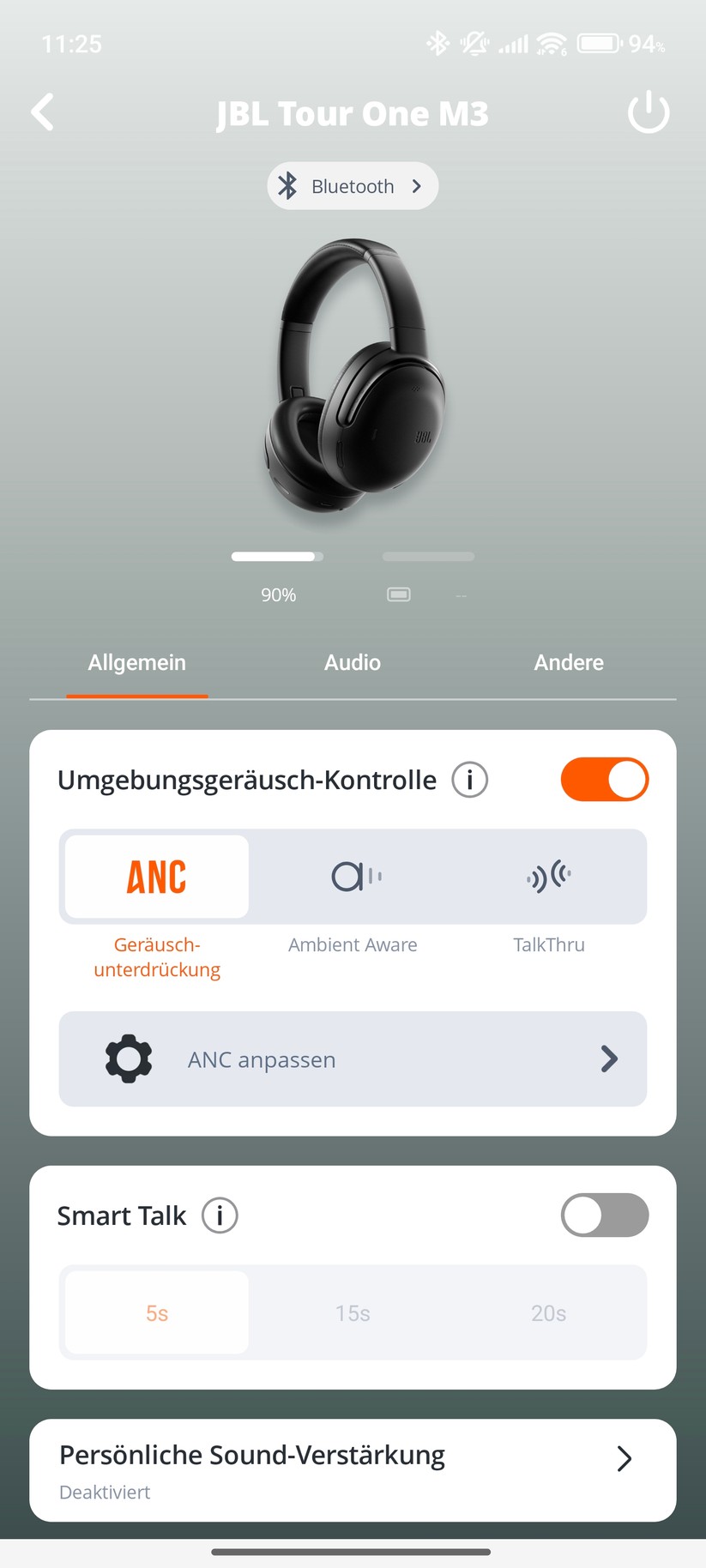Select TalkThru mode
Image resolution: width=706 pixels, height=1568 pixels.
pyautogui.click(x=549, y=877)
